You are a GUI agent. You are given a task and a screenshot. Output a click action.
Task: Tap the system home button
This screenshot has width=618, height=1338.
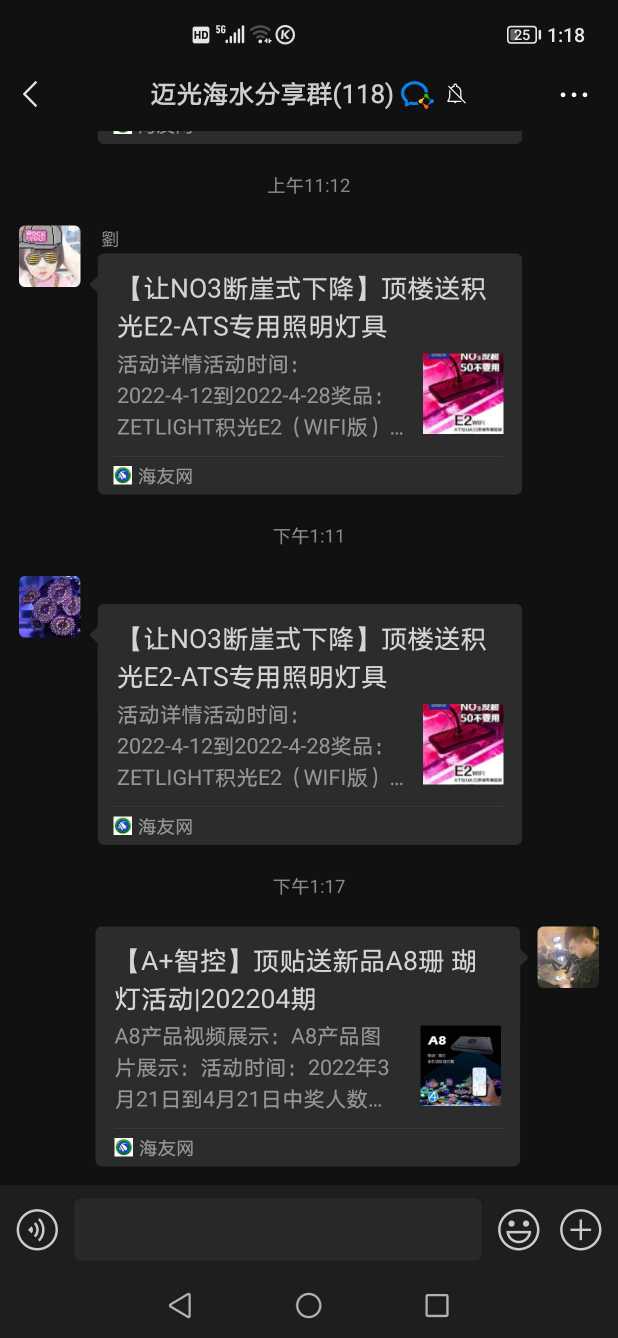(309, 1305)
